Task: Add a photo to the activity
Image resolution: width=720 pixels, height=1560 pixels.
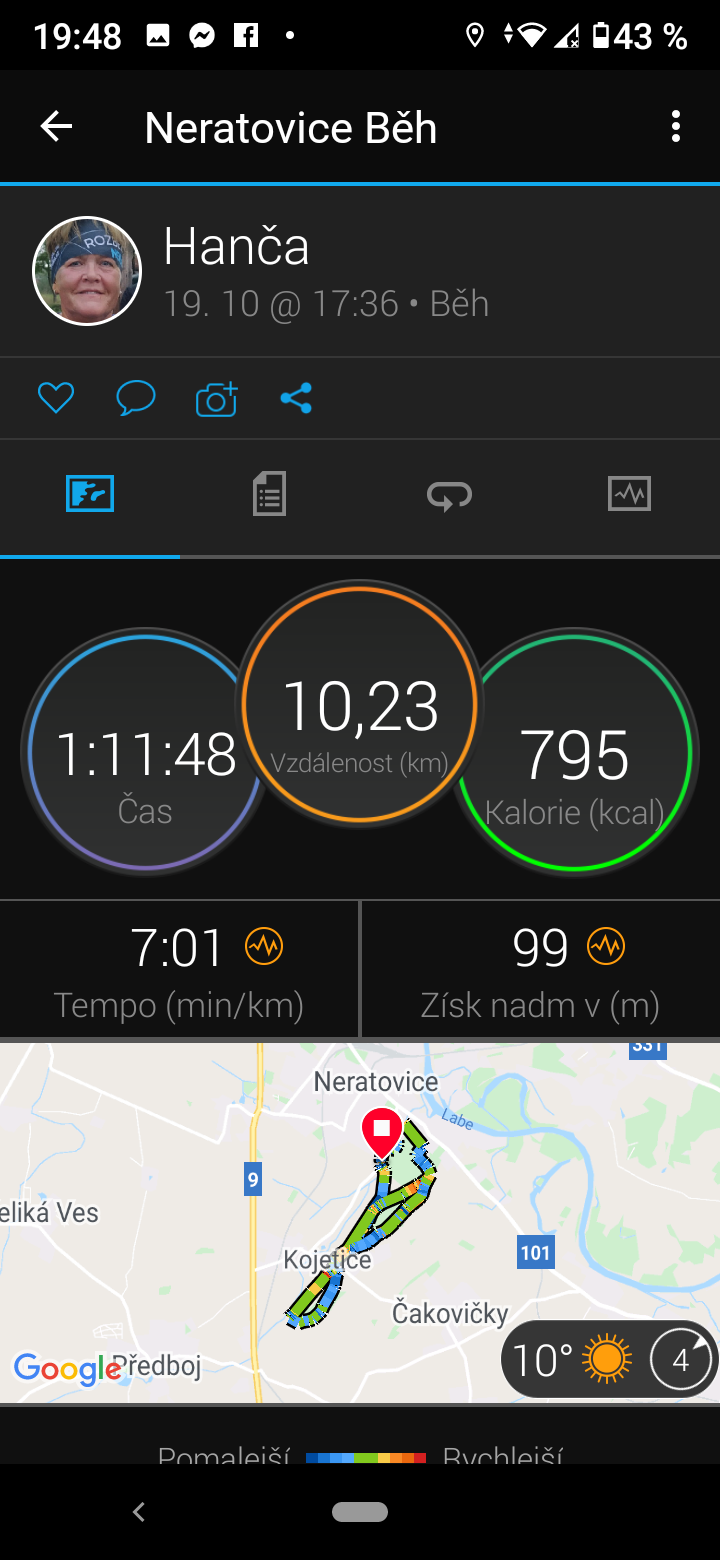Action: click(x=216, y=399)
